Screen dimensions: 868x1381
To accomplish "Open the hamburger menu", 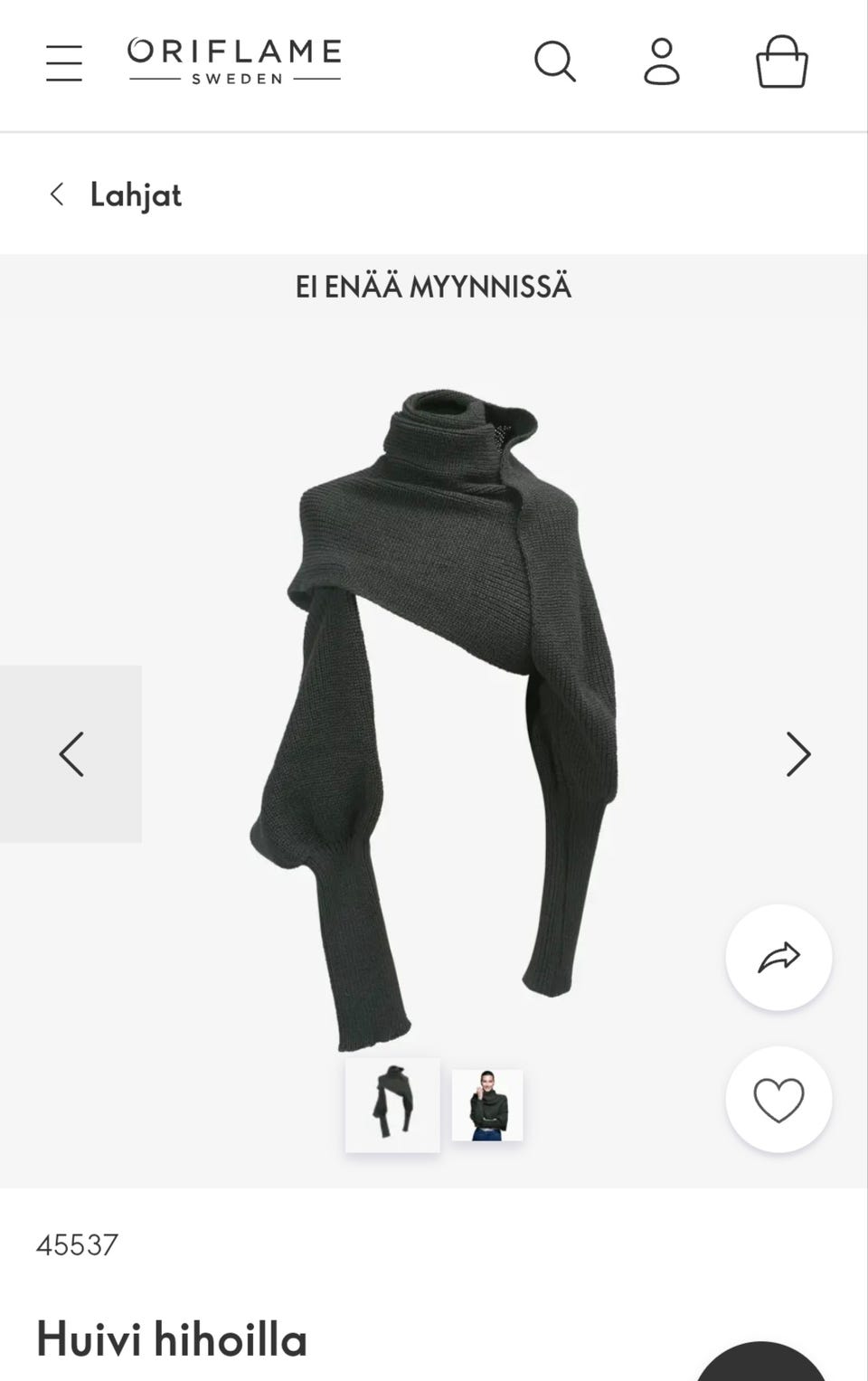I will pyautogui.click(x=64, y=63).
